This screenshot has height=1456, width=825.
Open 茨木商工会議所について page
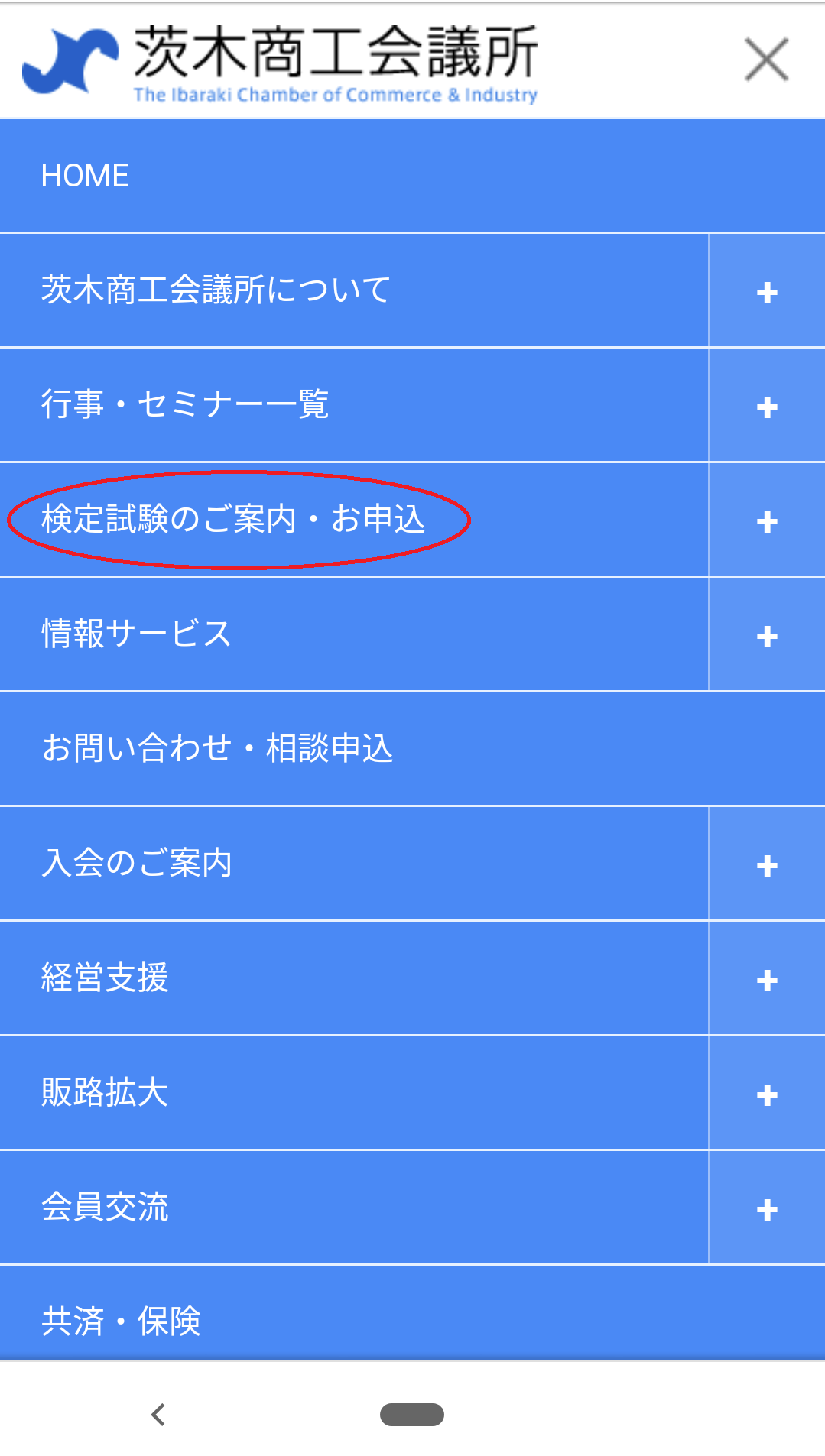click(x=216, y=290)
